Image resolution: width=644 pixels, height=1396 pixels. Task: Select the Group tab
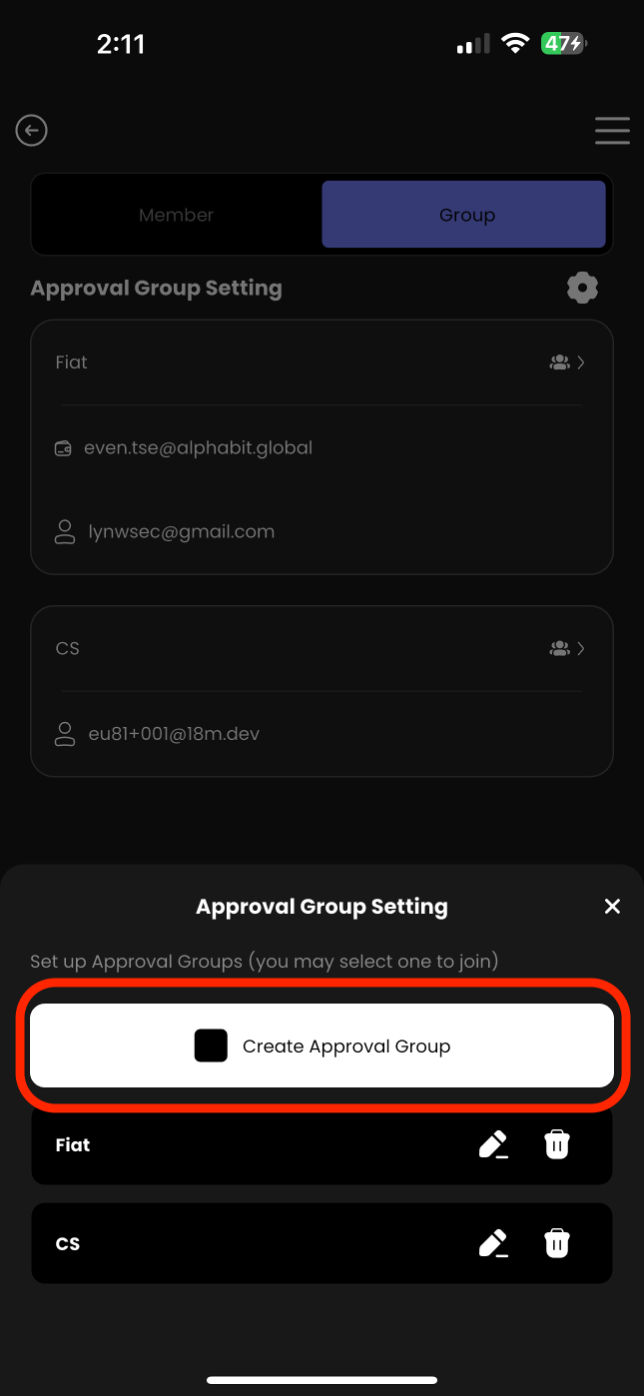[x=465, y=215]
